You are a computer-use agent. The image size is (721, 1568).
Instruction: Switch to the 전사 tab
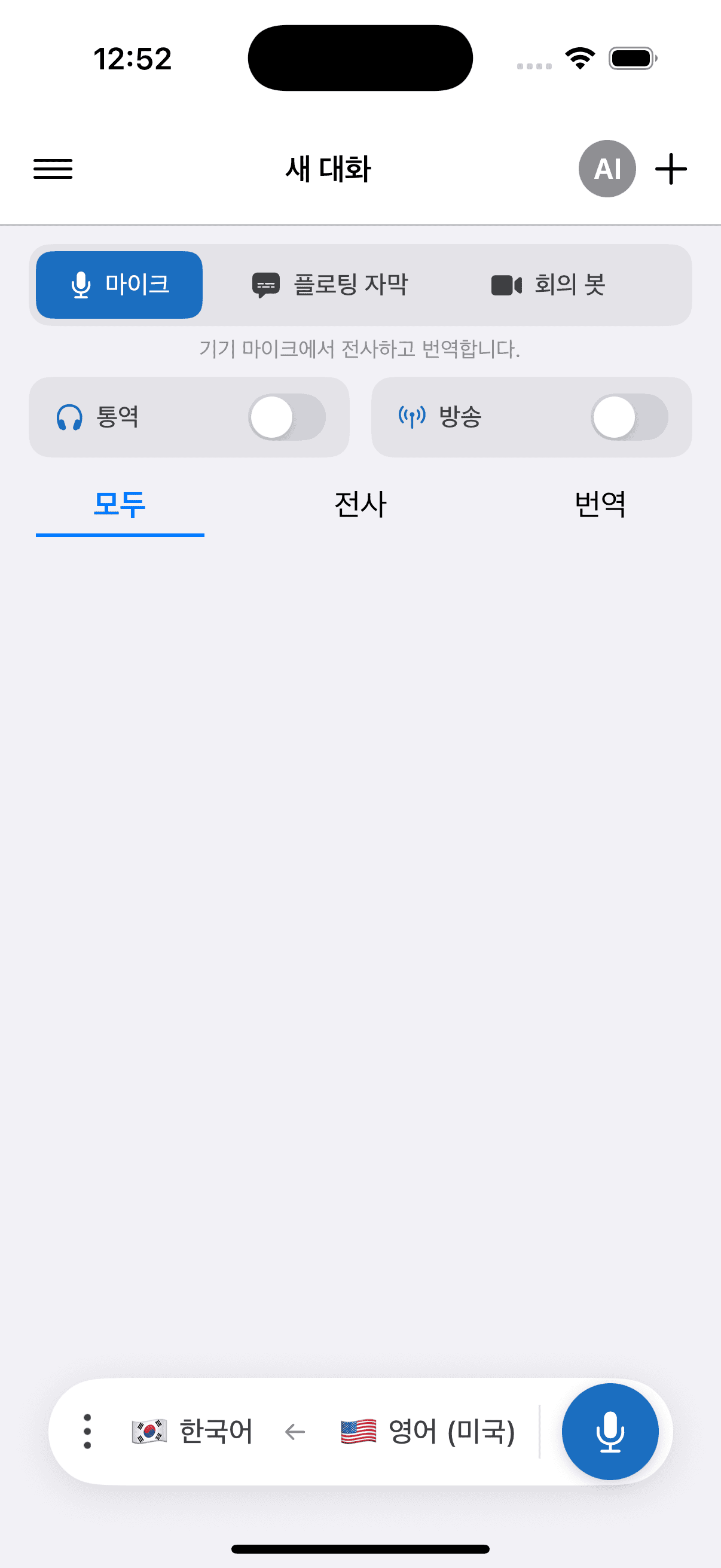pyautogui.click(x=360, y=505)
